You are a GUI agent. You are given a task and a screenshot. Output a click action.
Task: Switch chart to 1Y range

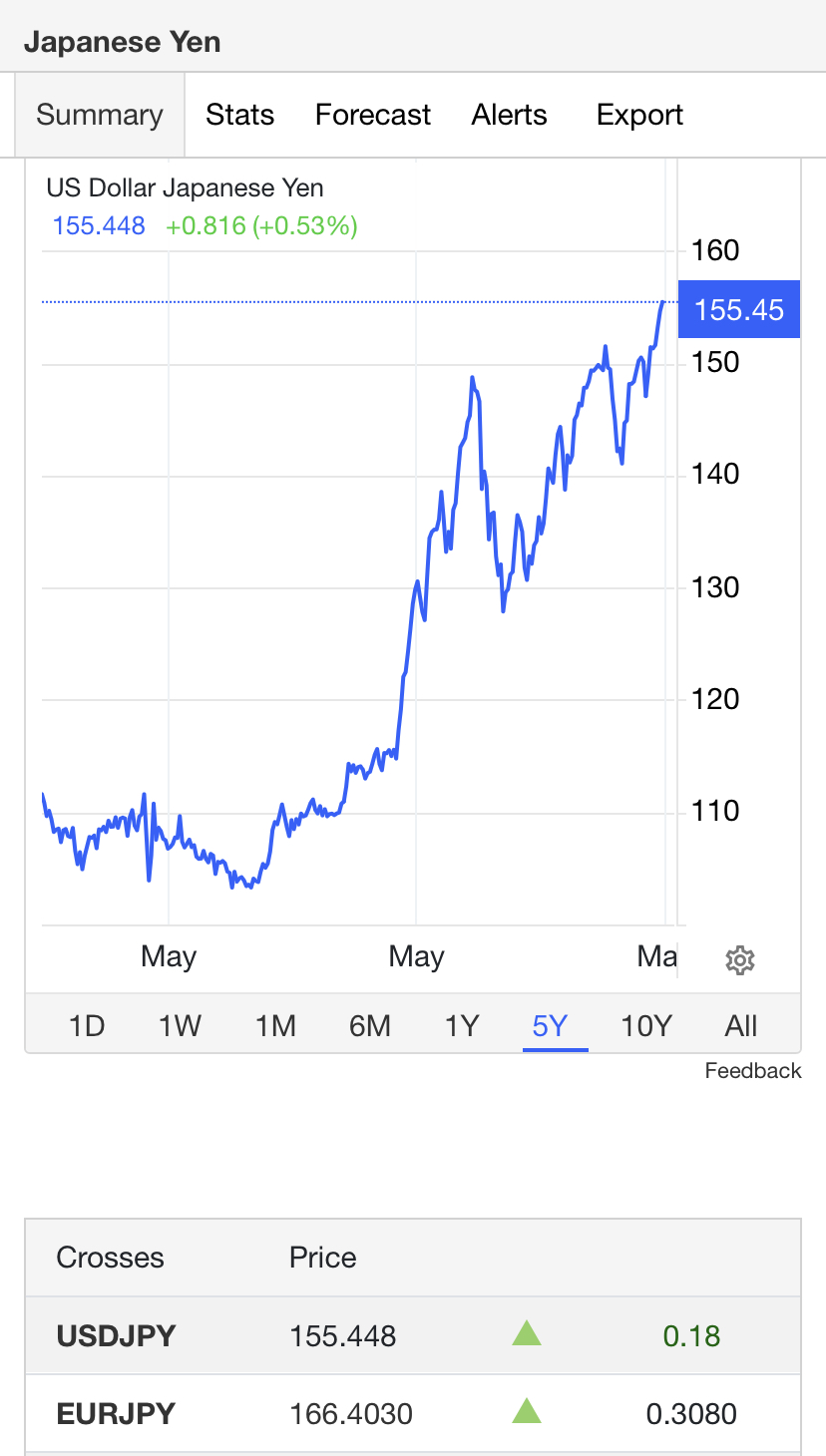click(462, 1025)
